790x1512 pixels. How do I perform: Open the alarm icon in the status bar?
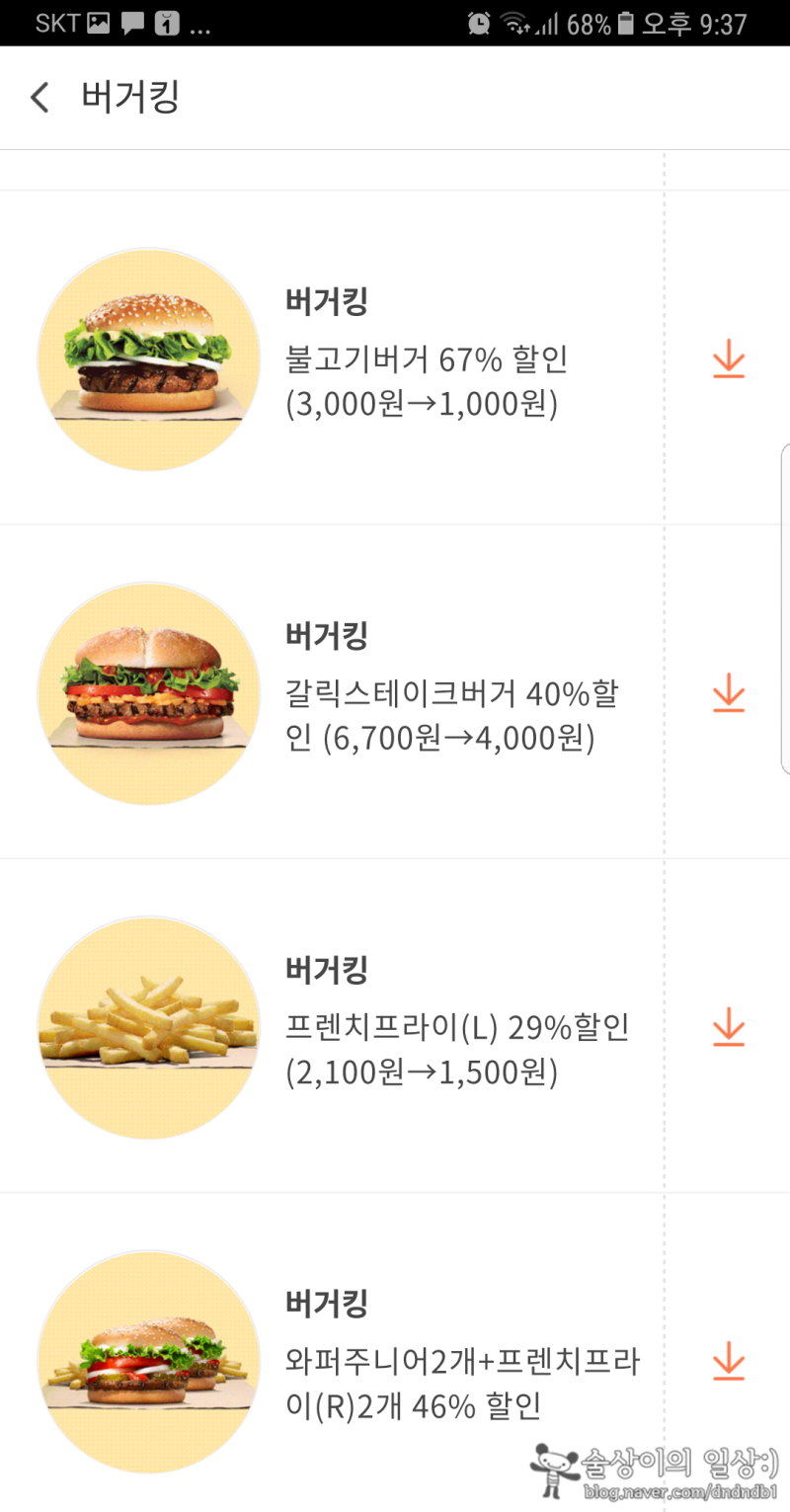click(477, 22)
